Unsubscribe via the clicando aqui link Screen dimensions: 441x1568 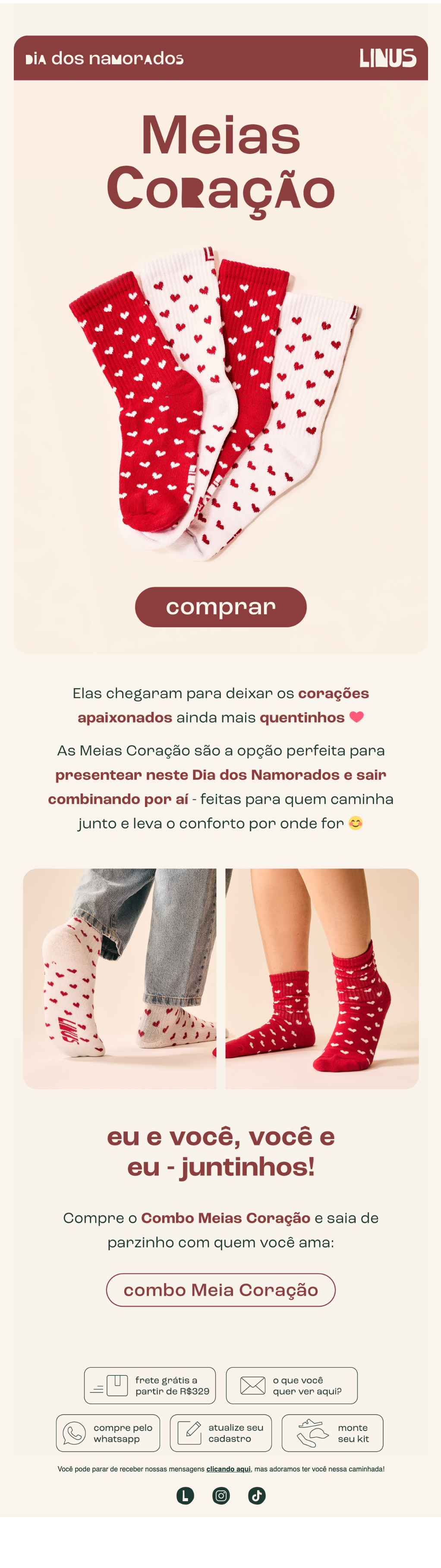(228, 1469)
